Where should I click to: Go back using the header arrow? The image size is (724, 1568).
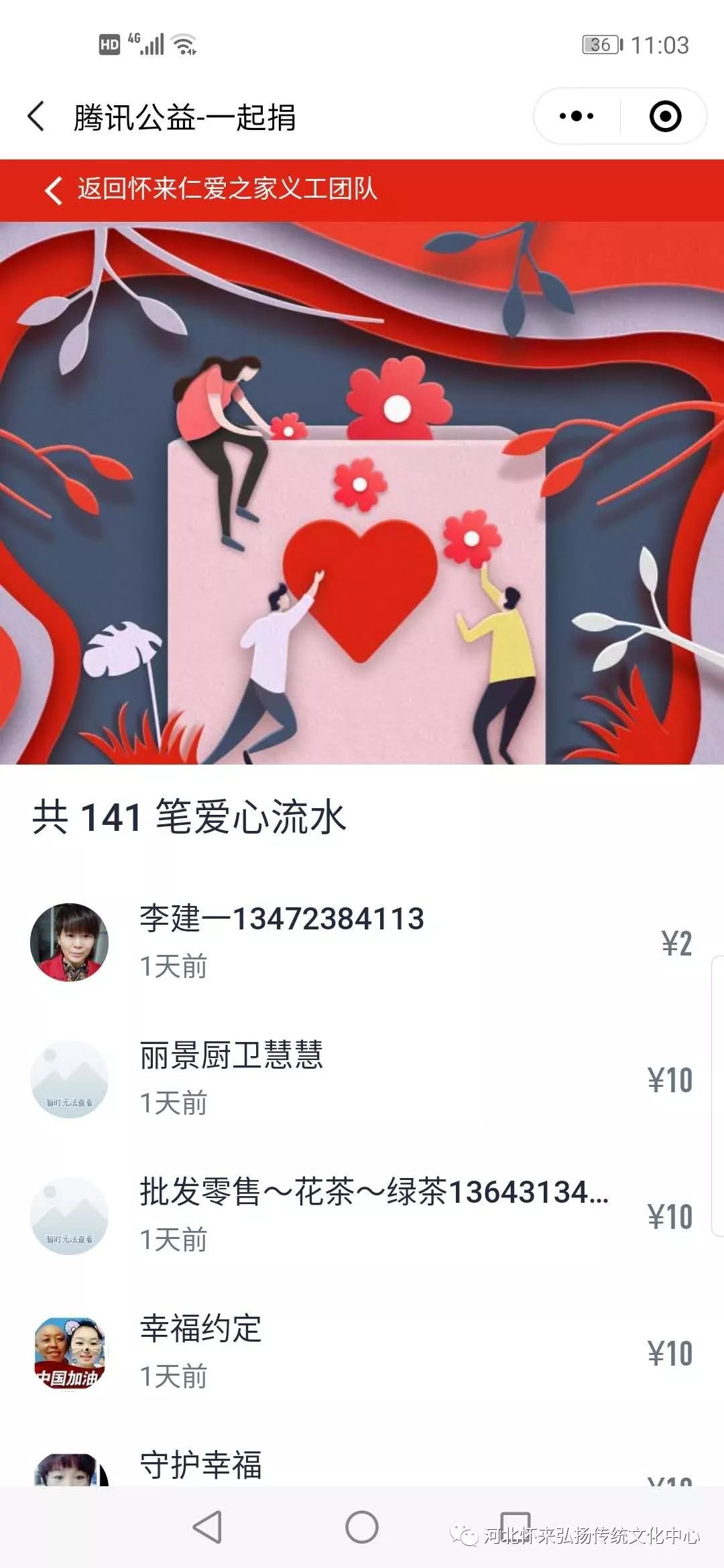(x=37, y=117)
